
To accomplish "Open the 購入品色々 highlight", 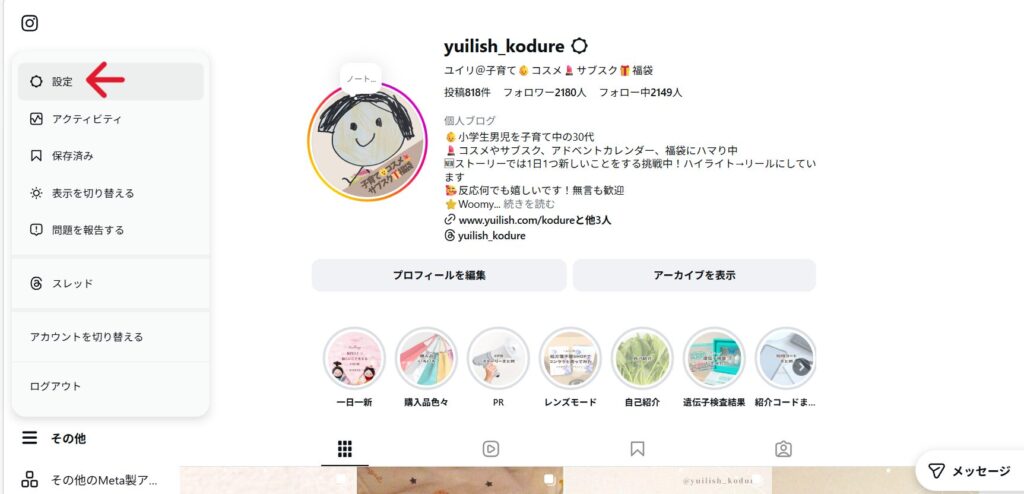I will 426,358.
